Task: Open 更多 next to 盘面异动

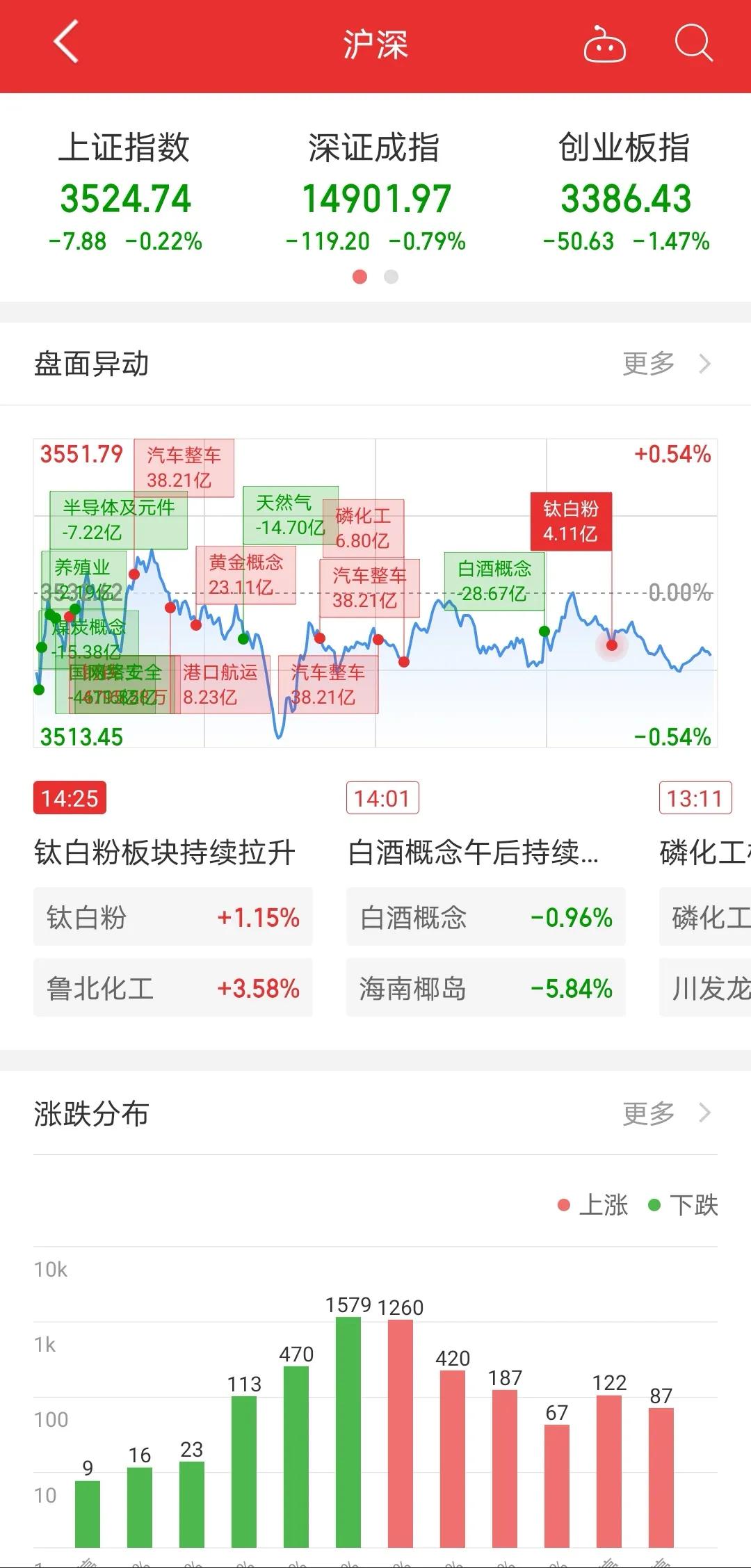Action: point(649,362)
